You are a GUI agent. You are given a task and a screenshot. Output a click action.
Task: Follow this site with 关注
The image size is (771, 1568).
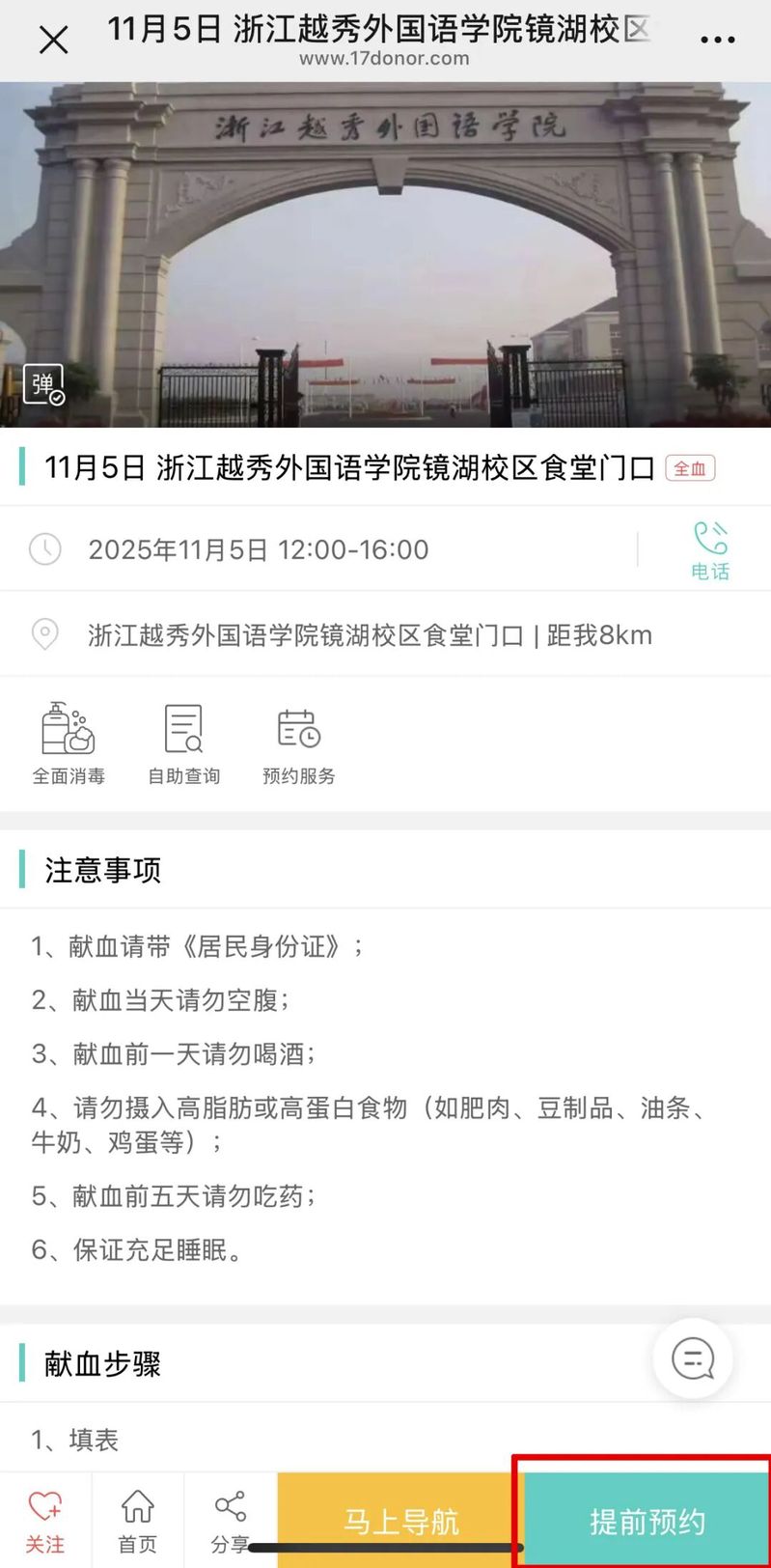[44, 1520]
